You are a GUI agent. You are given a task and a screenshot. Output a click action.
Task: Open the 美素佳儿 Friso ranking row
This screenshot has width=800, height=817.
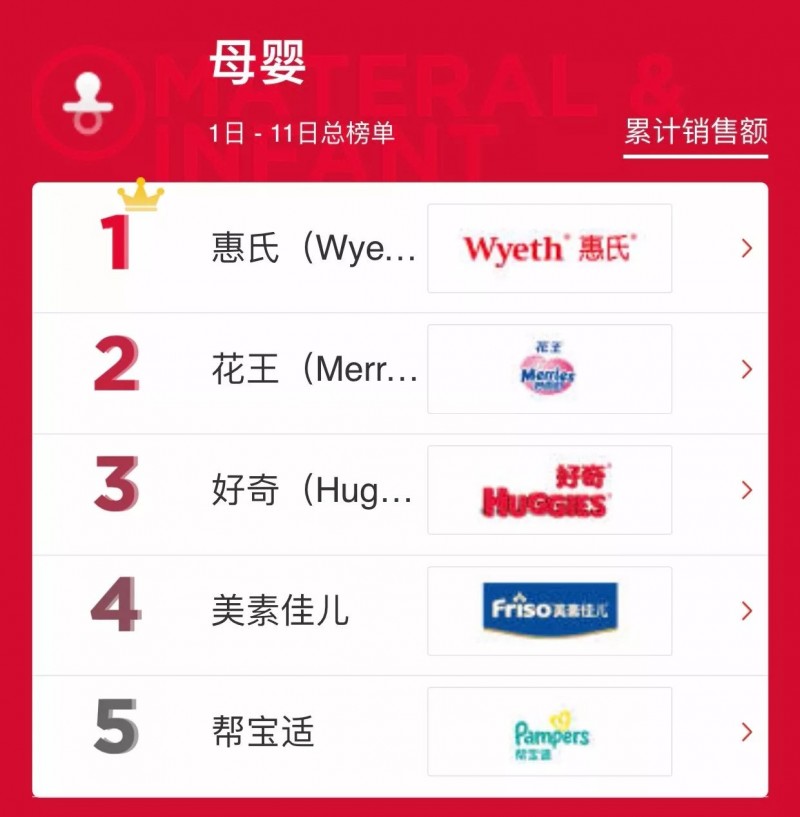[x=400, y=611]
